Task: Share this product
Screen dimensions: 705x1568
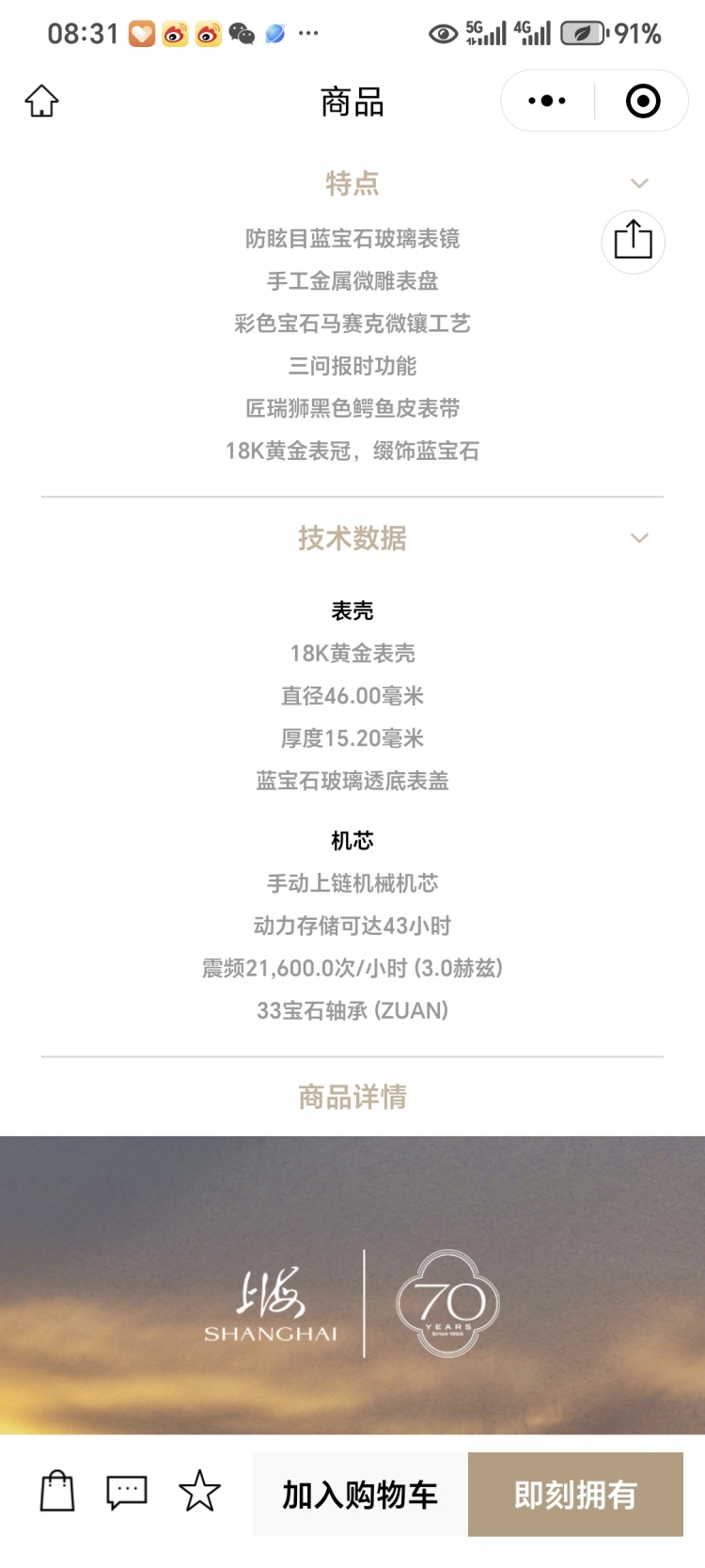Action: pos(633,241)
